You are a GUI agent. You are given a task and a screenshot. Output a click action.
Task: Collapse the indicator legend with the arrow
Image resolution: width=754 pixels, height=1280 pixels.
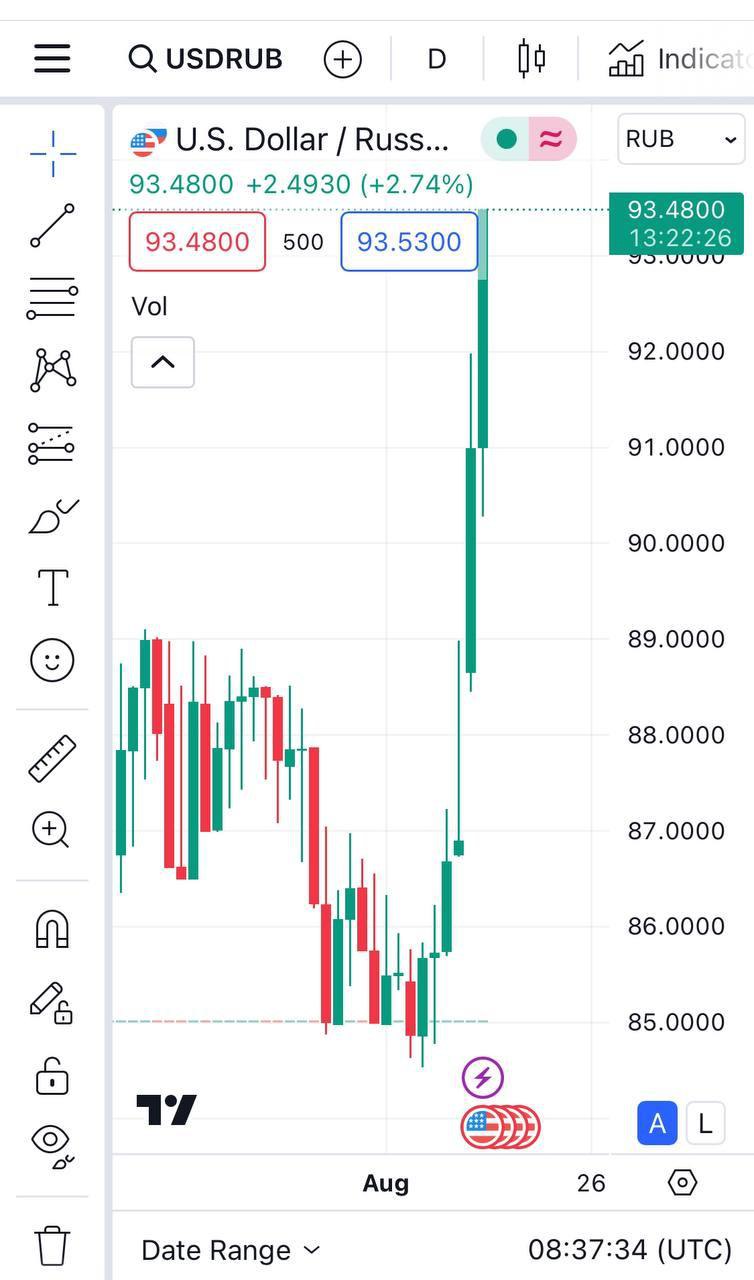(162, 362)
